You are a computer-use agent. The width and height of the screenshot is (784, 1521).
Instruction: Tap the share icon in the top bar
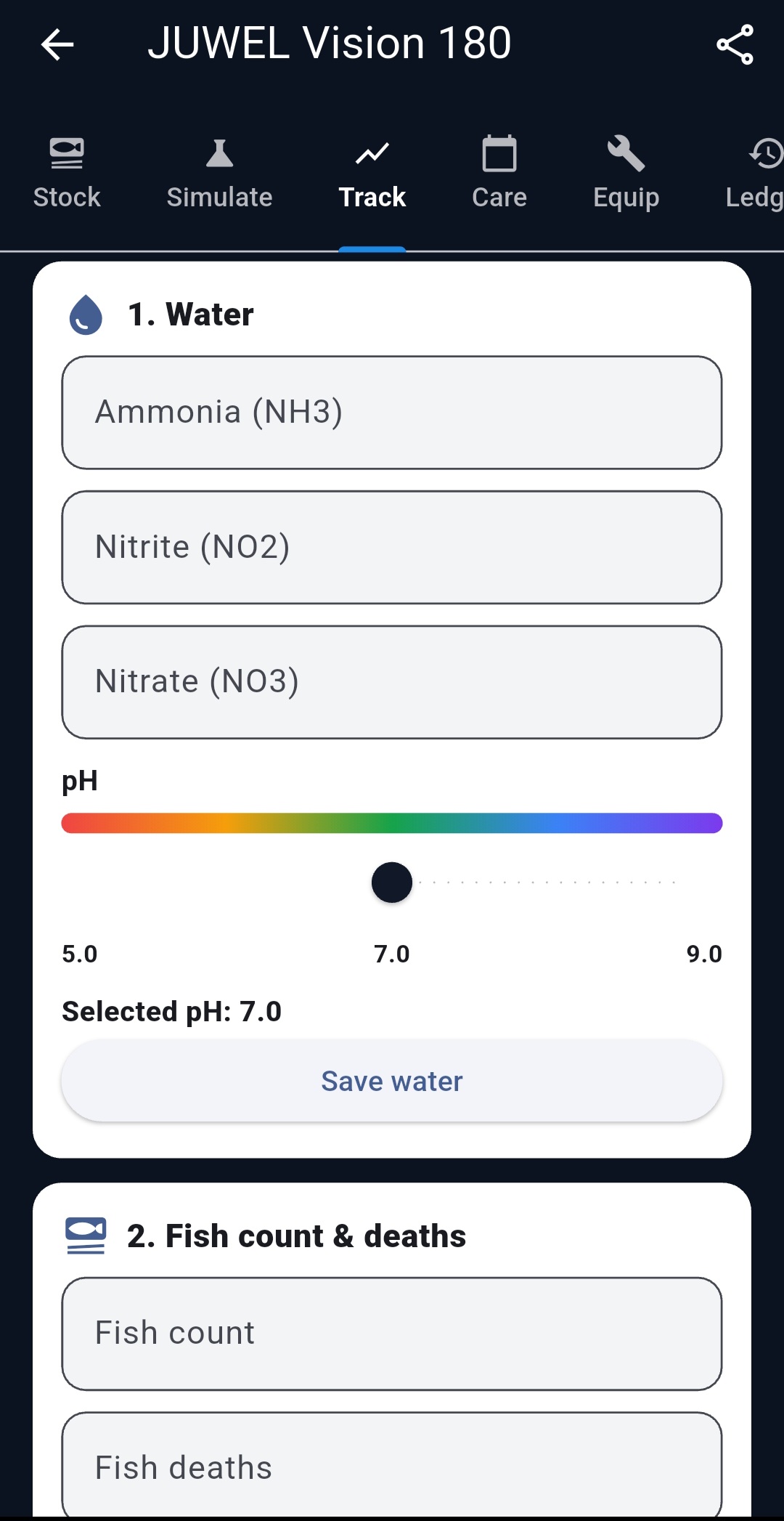pyautogui.click(x=736, y=44)
